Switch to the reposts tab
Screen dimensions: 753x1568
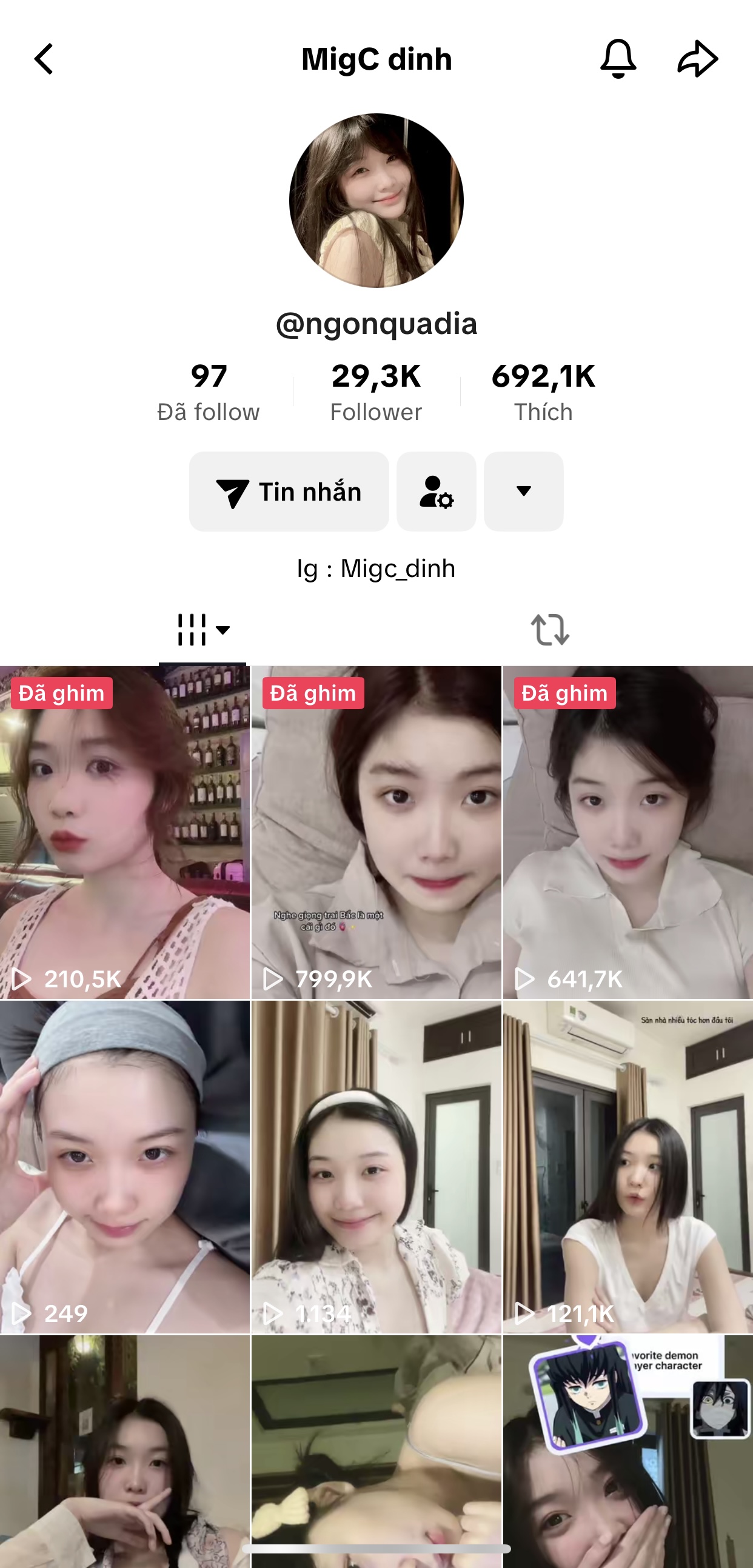coord(550,629)
